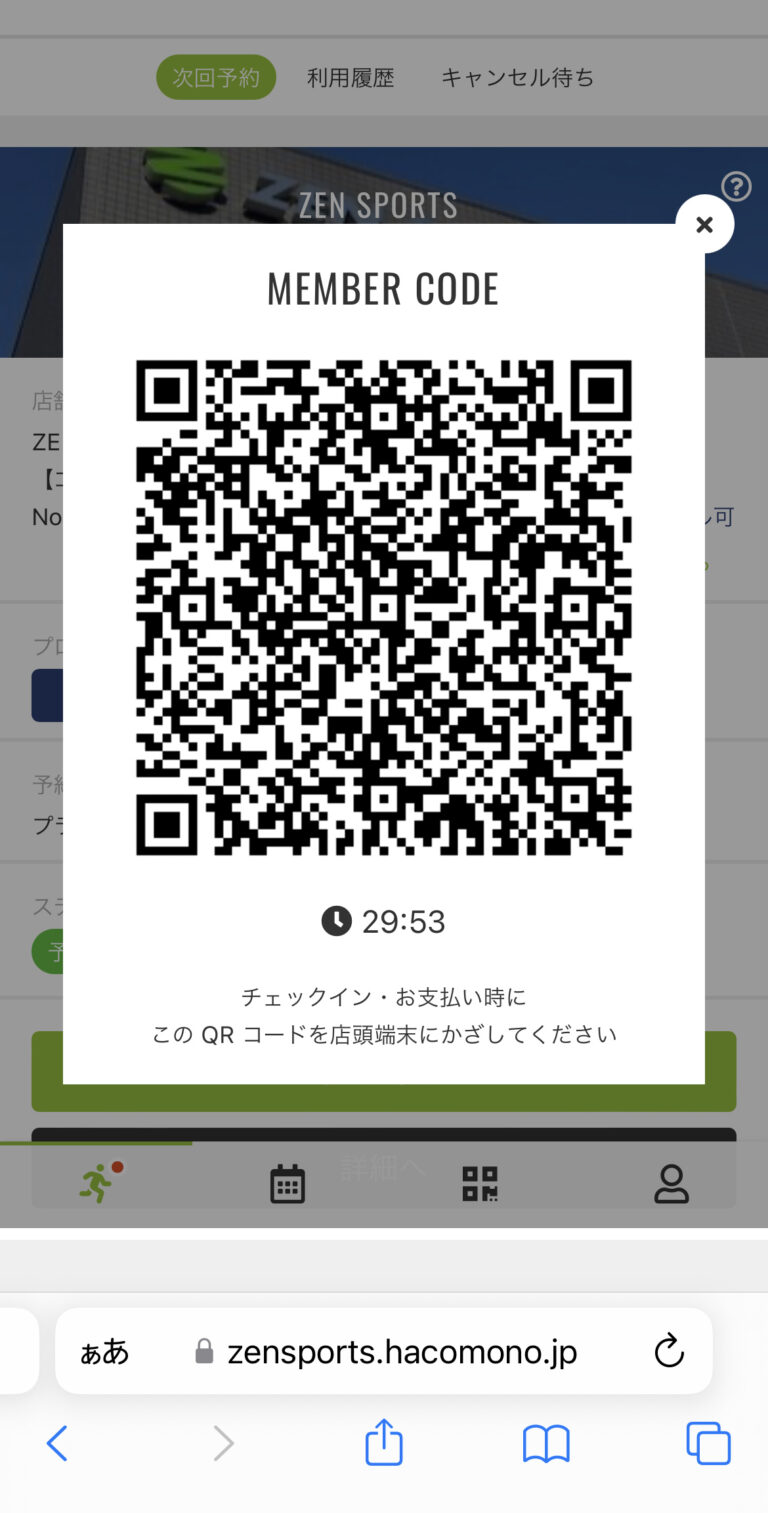Viewport: 768px width, 1513px height.
Task: Switch to the 利用履歴 tab
Action: [350, 77]
